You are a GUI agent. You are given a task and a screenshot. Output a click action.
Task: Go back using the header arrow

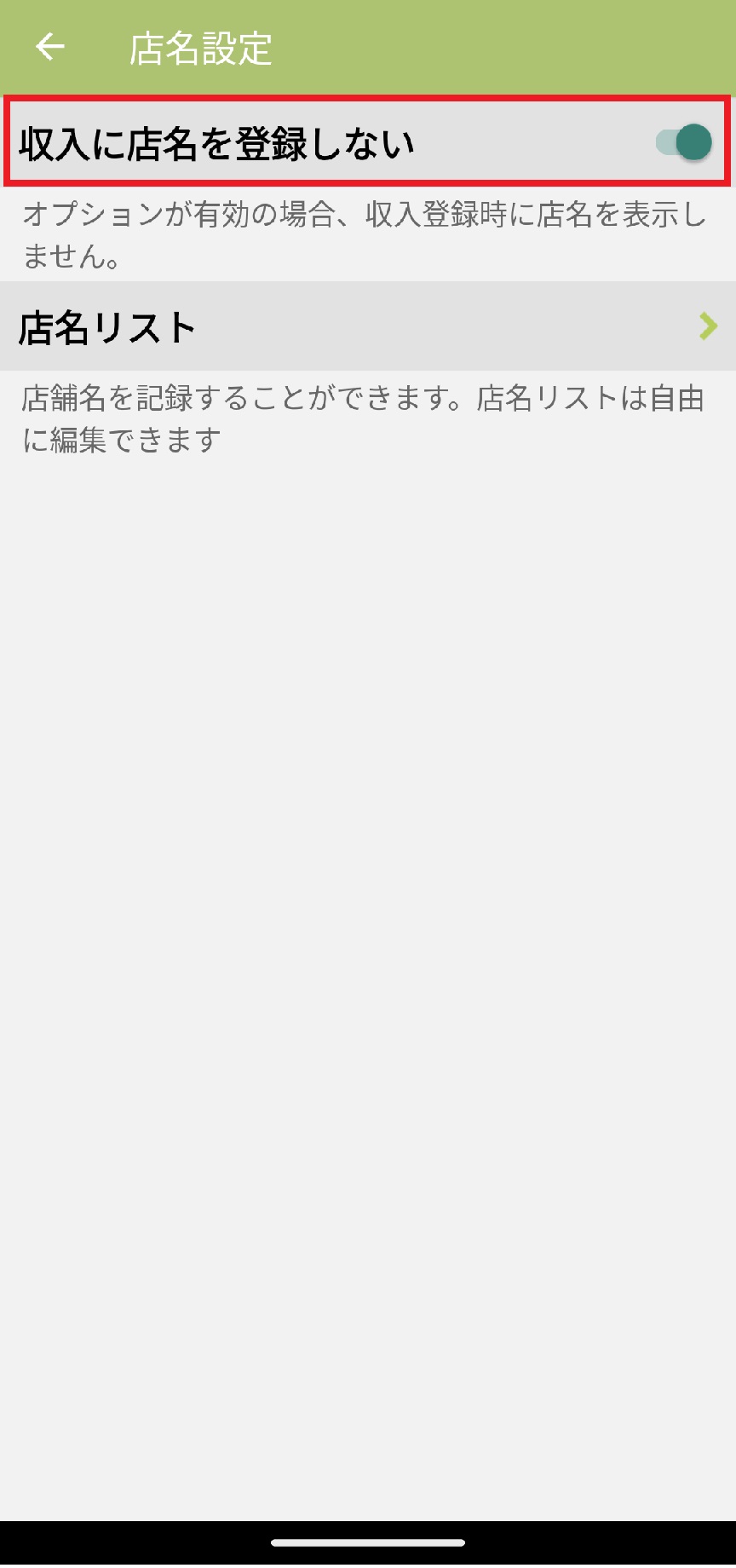[x=50, y=47]
